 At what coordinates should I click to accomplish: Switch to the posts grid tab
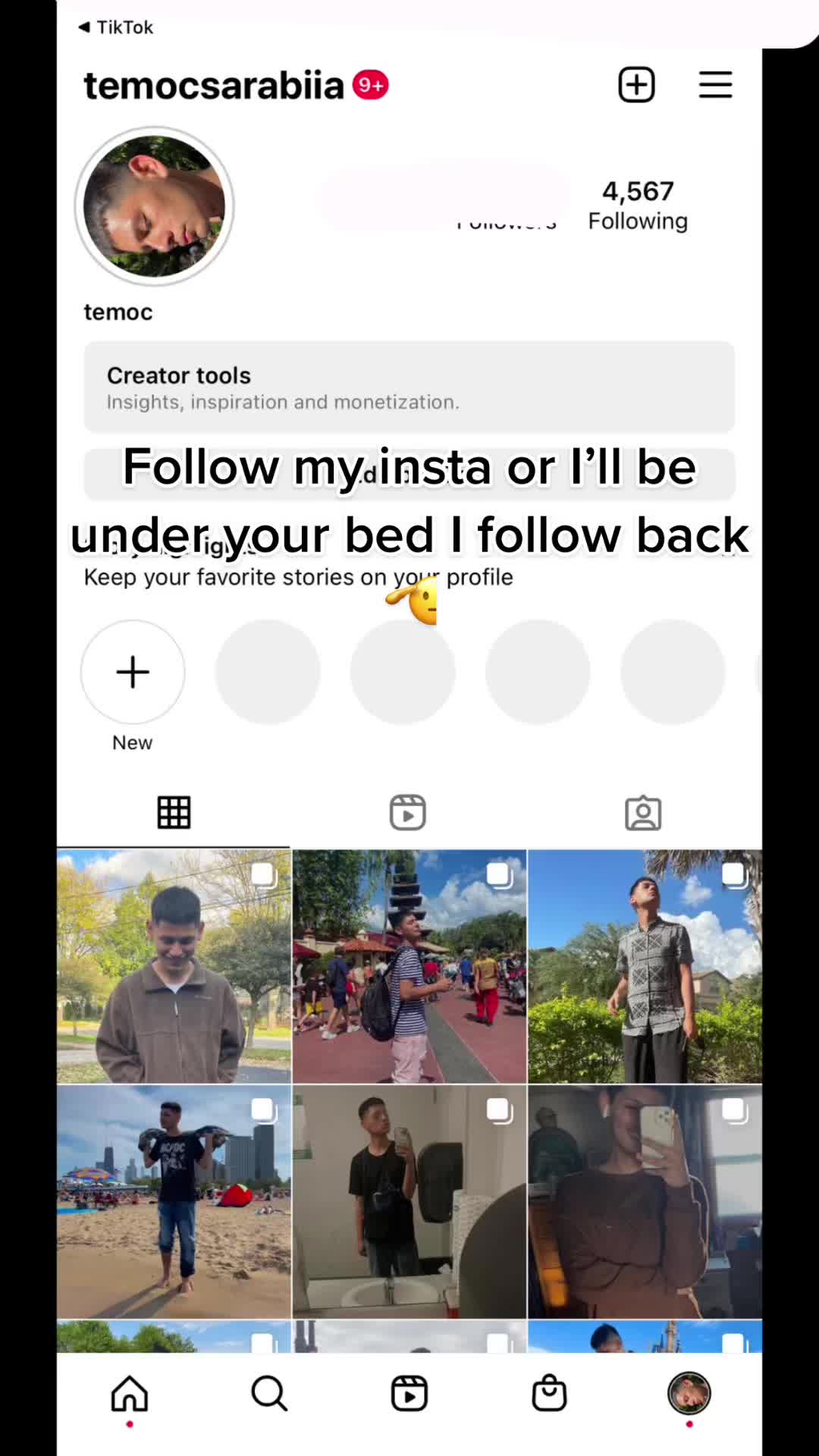174,813
